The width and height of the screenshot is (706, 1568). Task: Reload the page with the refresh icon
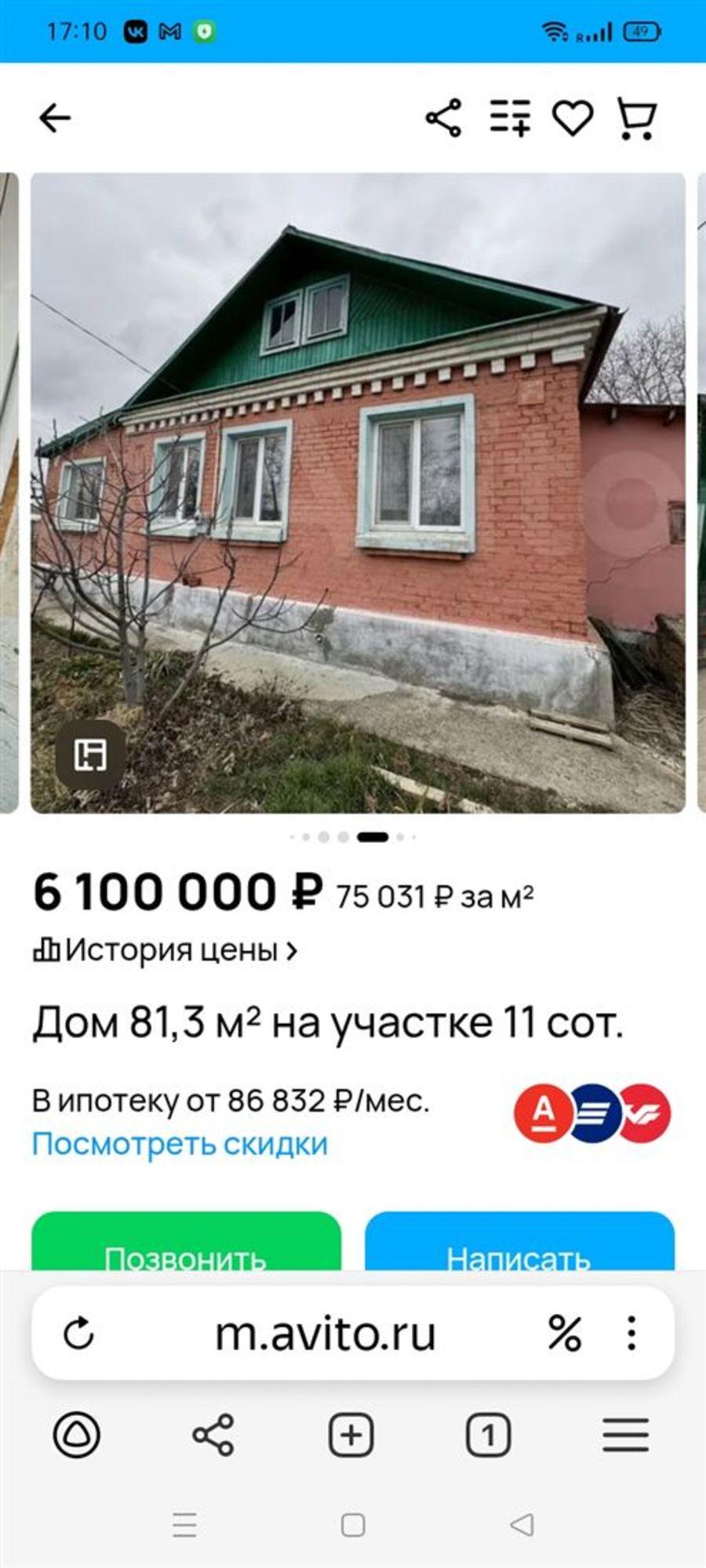[x=77, y=1333]
